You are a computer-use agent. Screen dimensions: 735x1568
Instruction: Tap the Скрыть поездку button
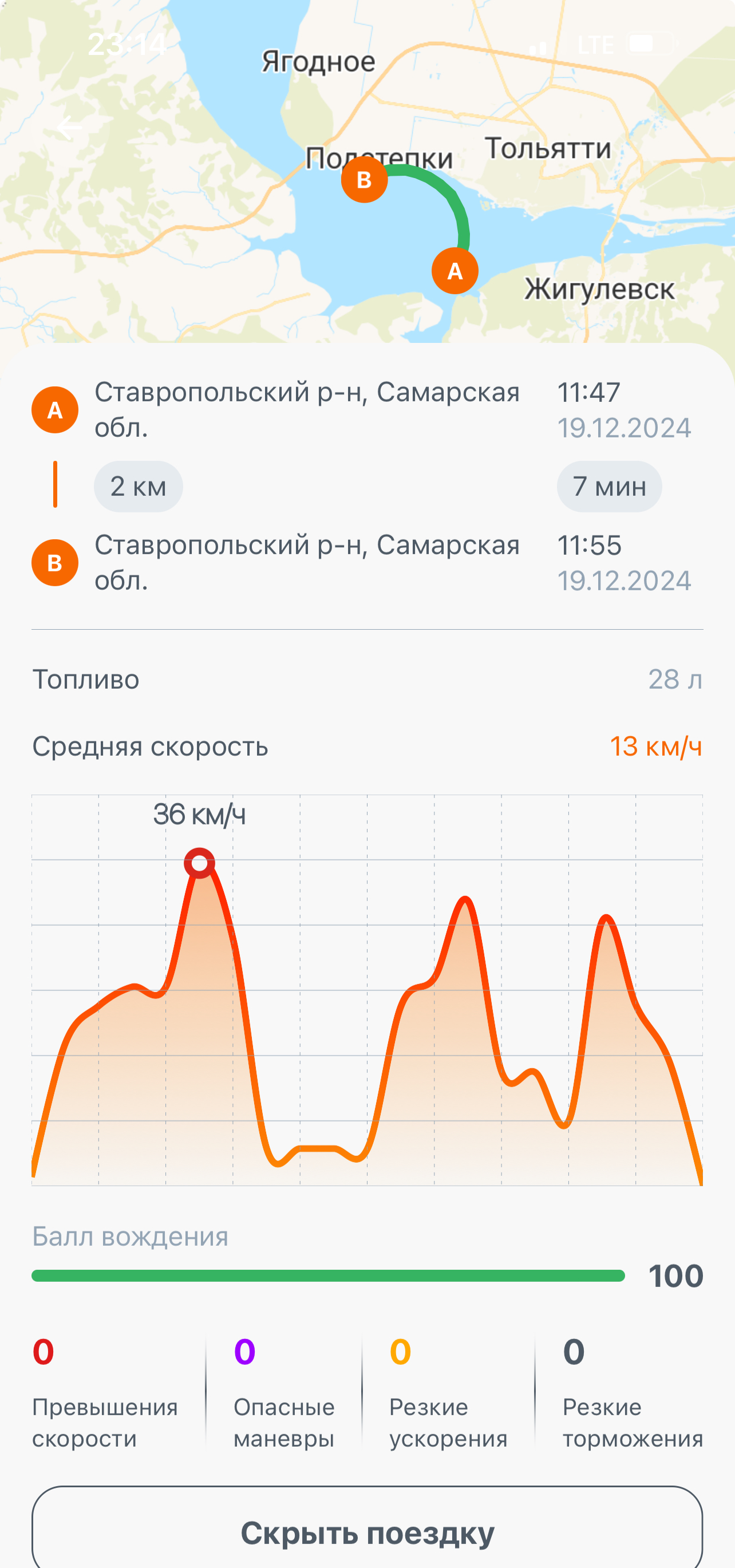point(367,1531)
